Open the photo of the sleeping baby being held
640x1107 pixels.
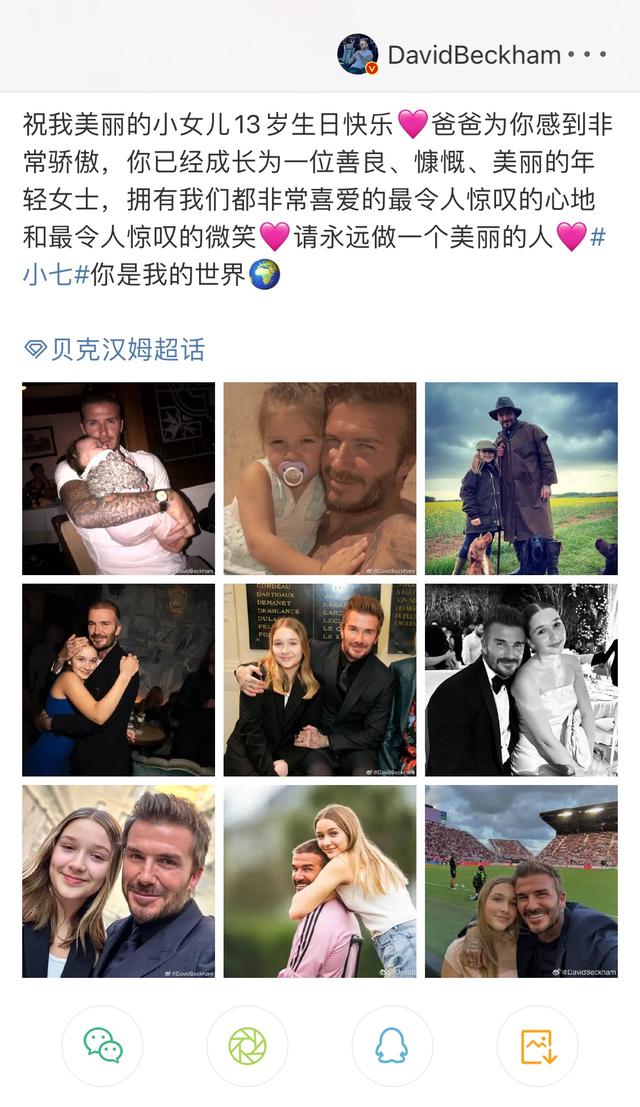pyautogui.click(x=118, y=478)
